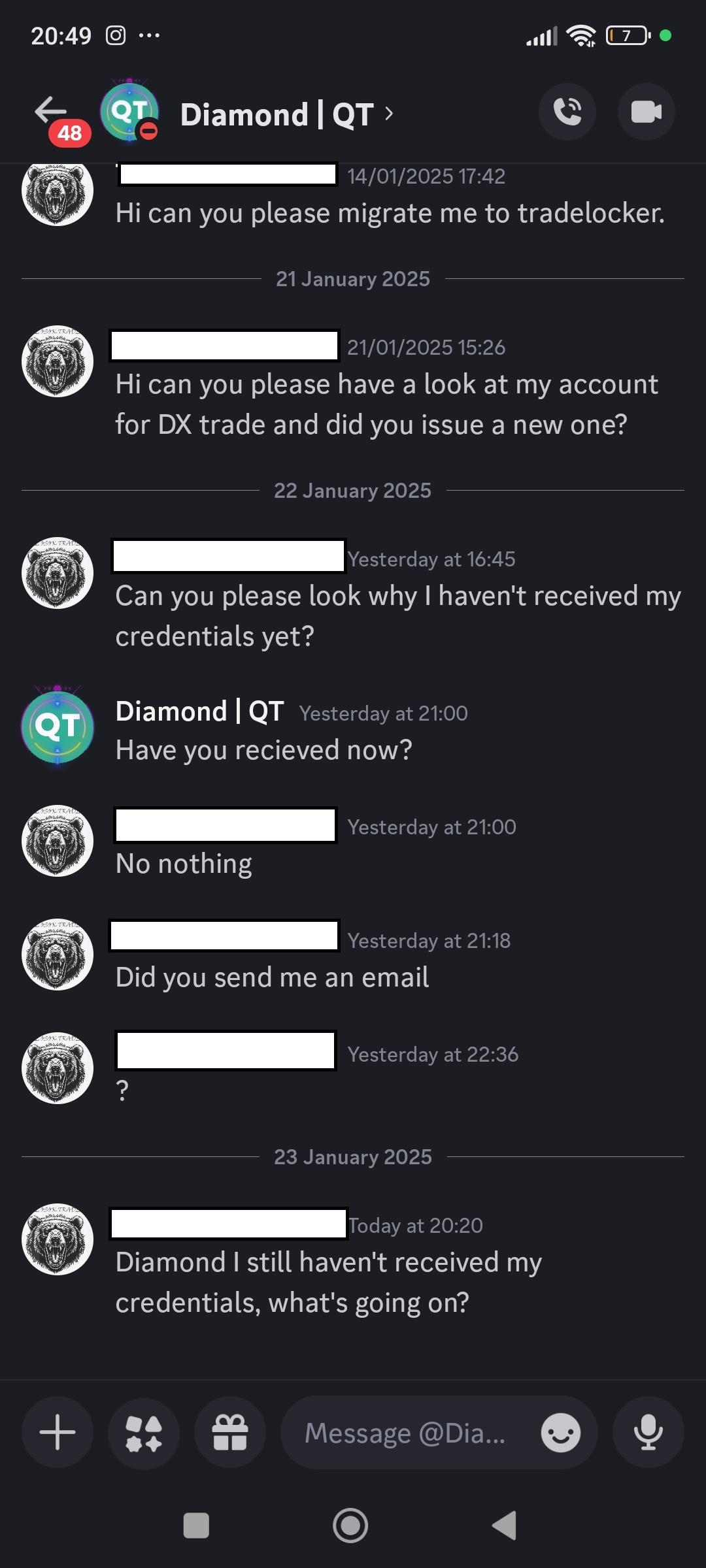Open recent apps with square button
Screen dimensions: 706x1568
click(196, 1526)
